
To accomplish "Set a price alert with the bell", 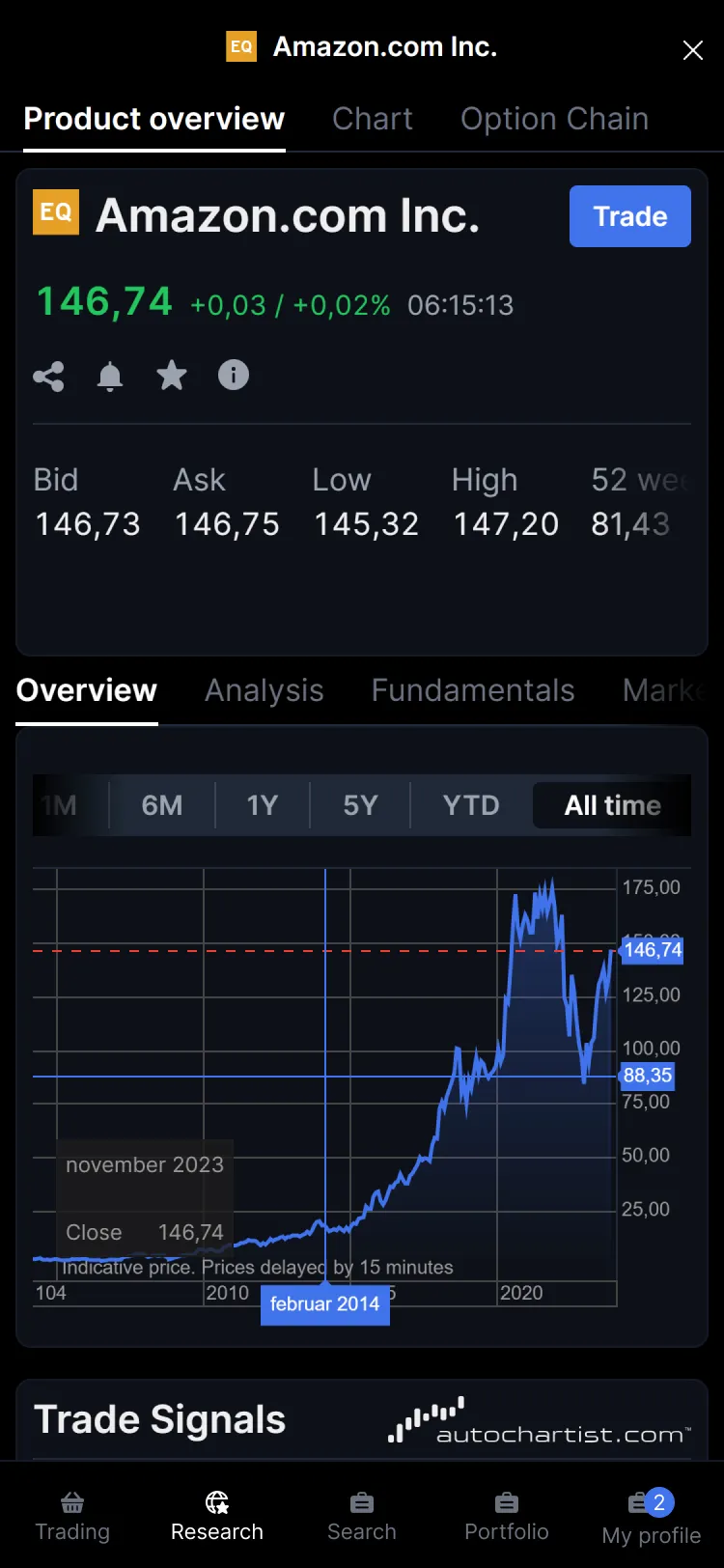I will (110, 376).
